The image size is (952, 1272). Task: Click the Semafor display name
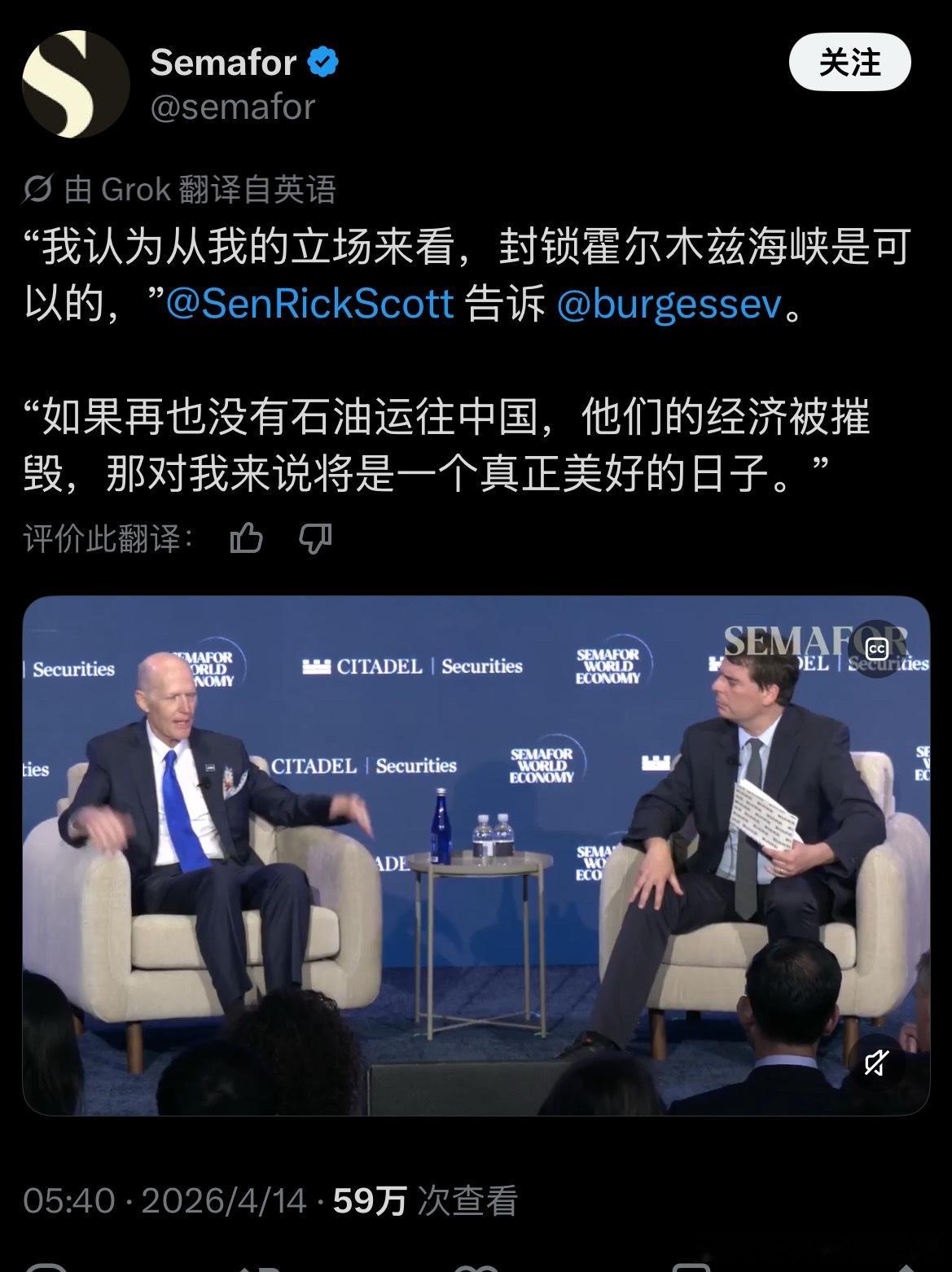[x=222, y=61]
